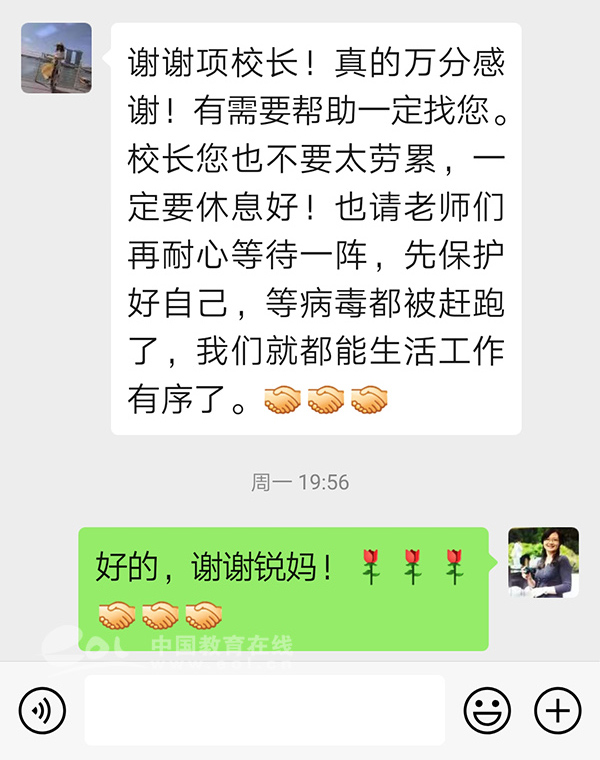This screenshot has height=760, width=600.
Task: View the sender's profile avatar on left
Action: click(x=56, y=58)
